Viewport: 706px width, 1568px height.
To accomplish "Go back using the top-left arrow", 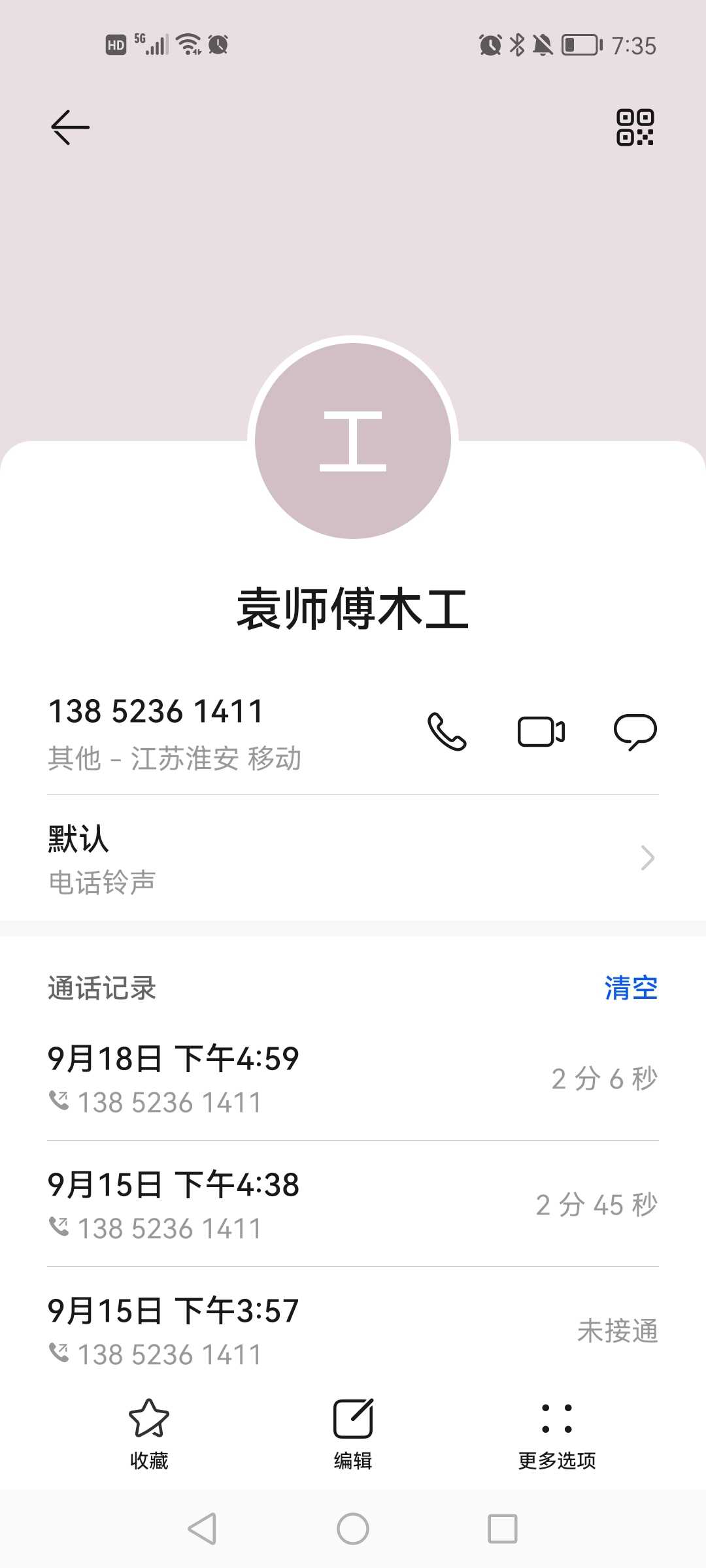I will (70, 127).
